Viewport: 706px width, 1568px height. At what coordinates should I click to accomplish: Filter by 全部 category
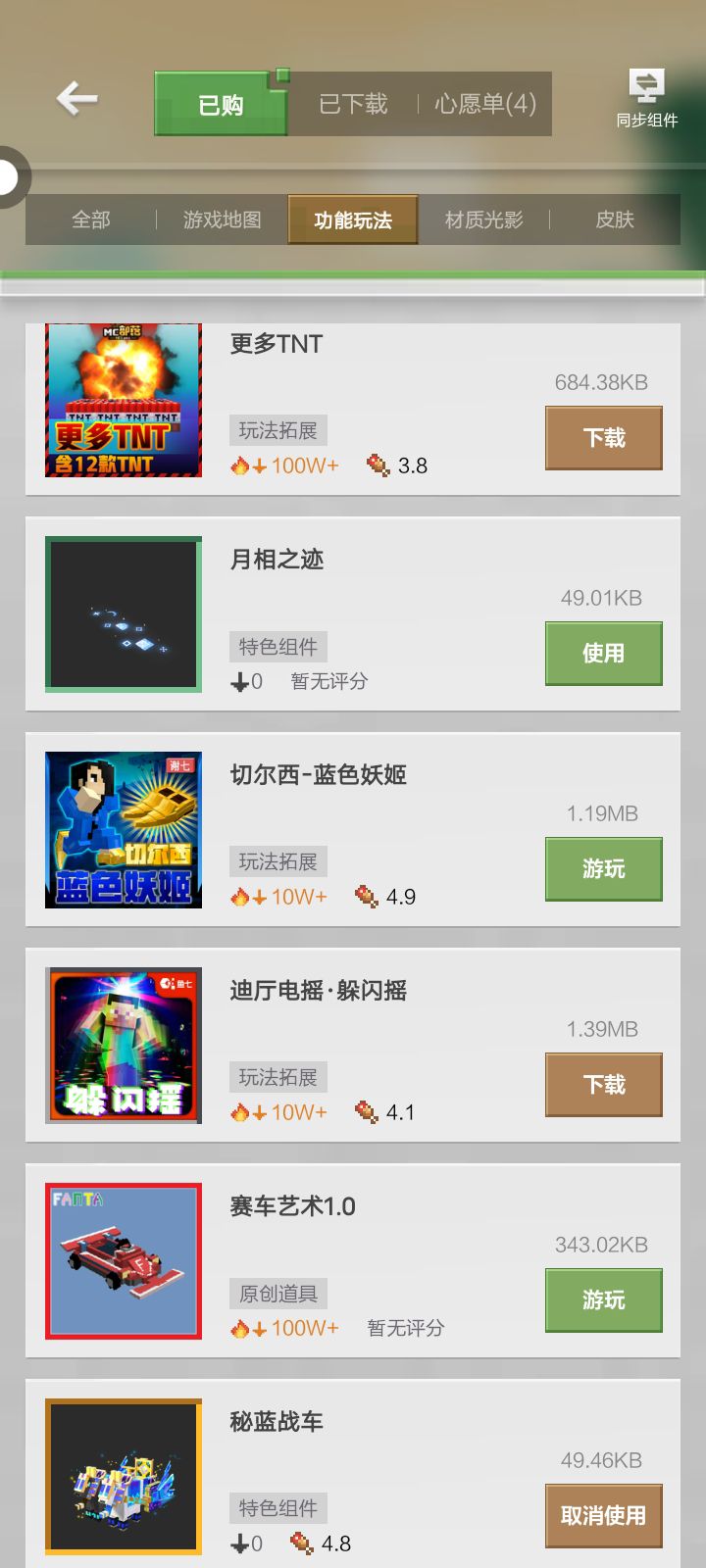pos(91,220)
